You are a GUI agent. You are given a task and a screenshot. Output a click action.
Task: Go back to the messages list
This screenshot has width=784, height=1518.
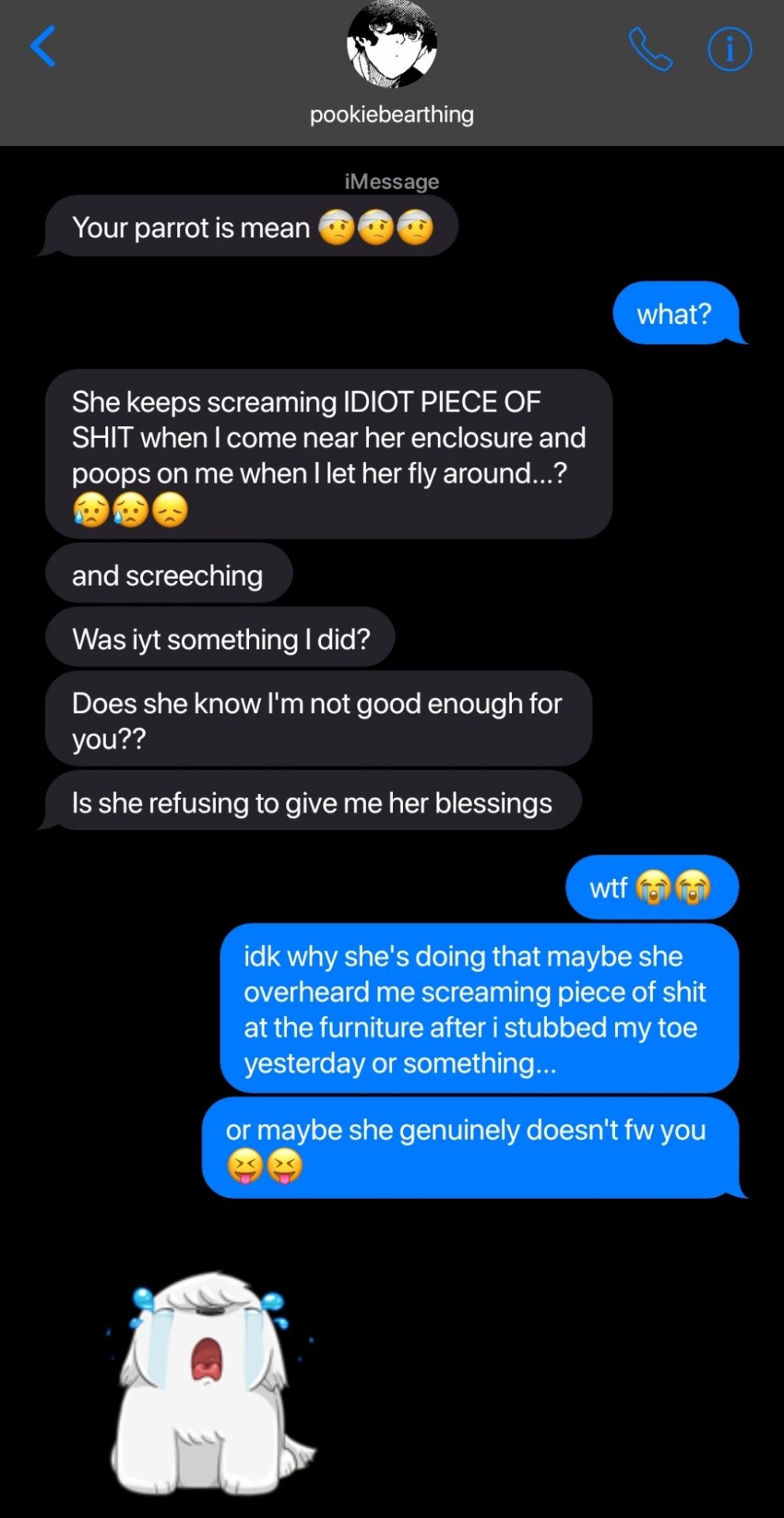click(x=43, y=47)
